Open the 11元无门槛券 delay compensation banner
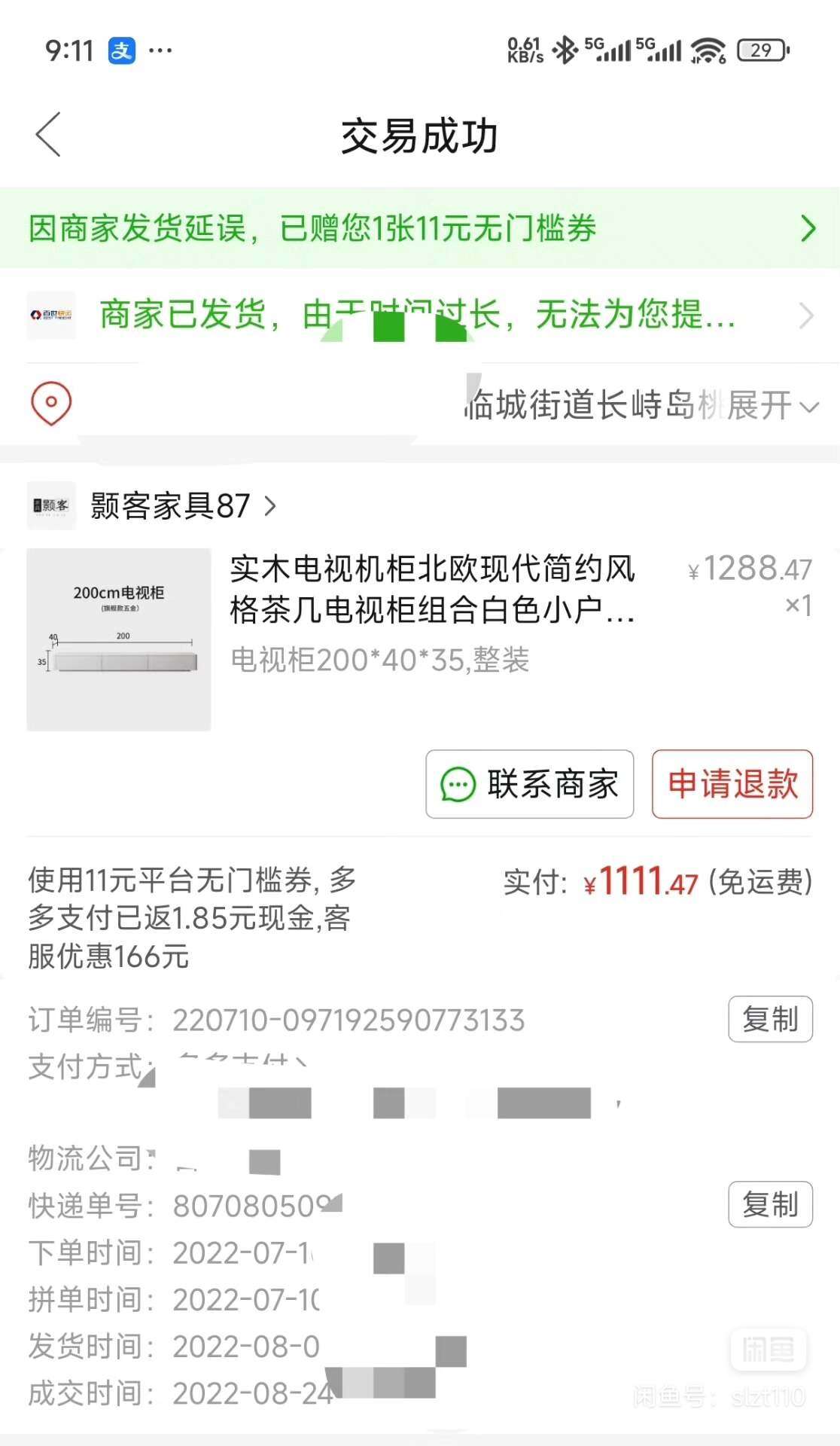The width and height of the screenshot is (840, 1446). click(420, 228)
